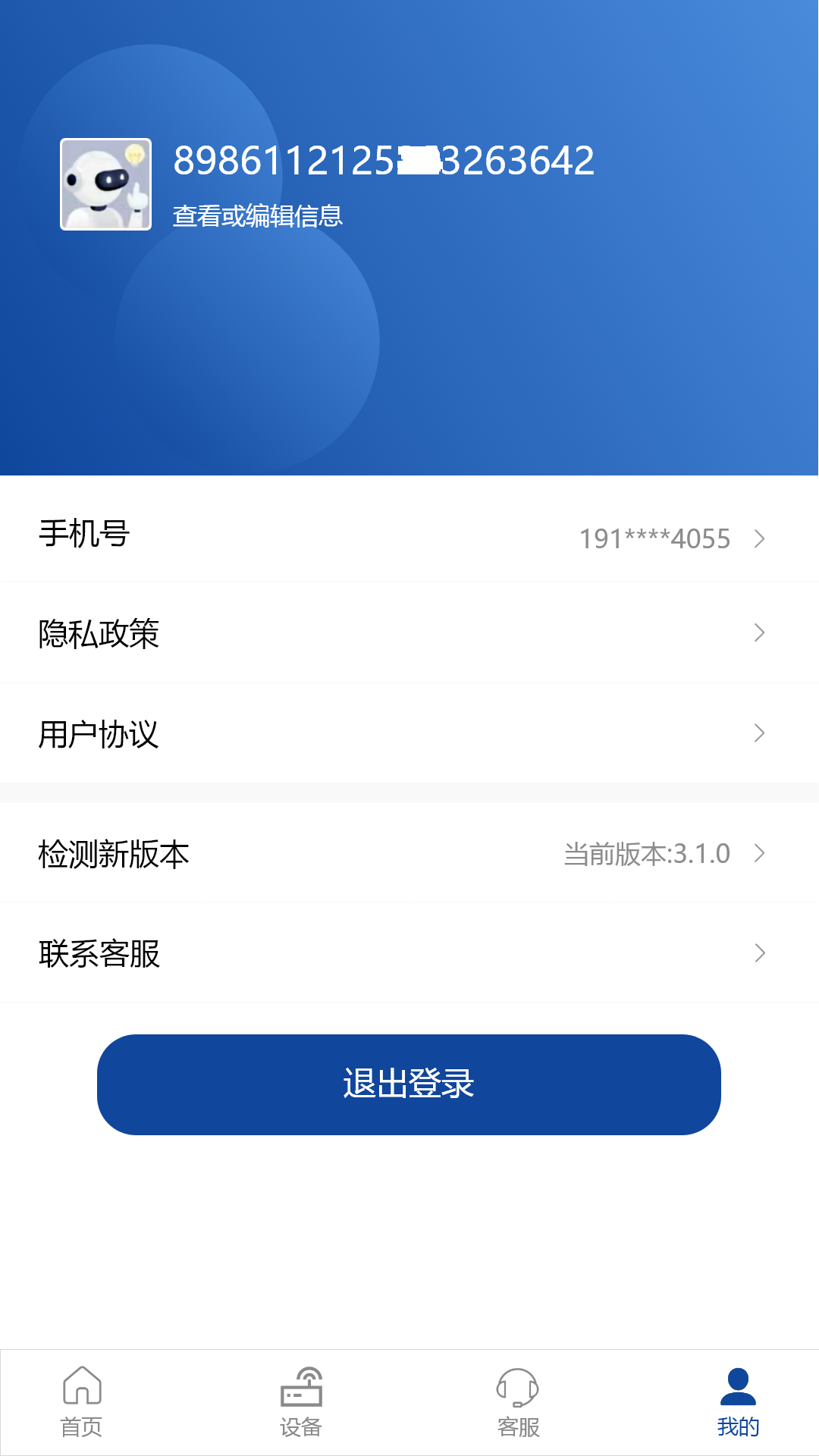Open the 手机号 phone number row
Screen dimensions: 819x1456
[409, 535]
